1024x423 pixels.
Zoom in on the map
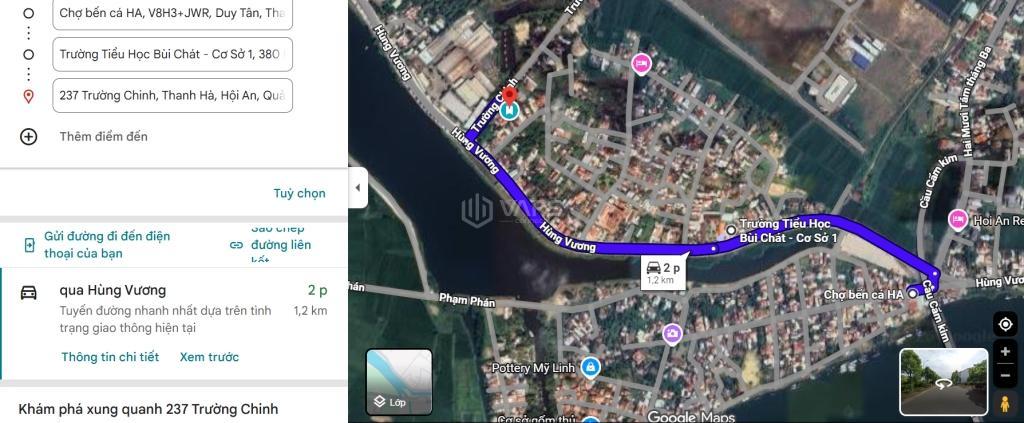[x=1005, y=352]
